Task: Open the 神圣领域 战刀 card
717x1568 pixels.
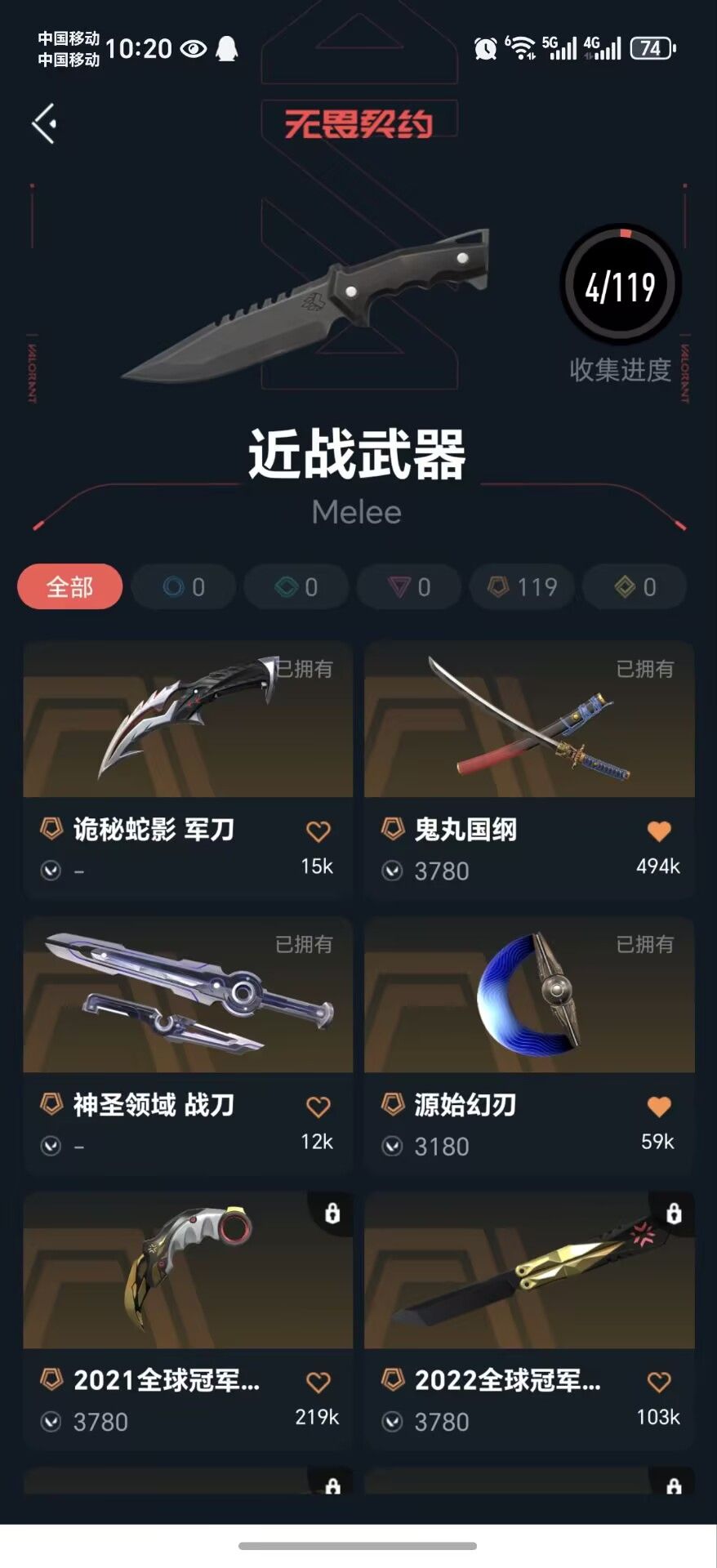Action: click(x=188, y=1045)
